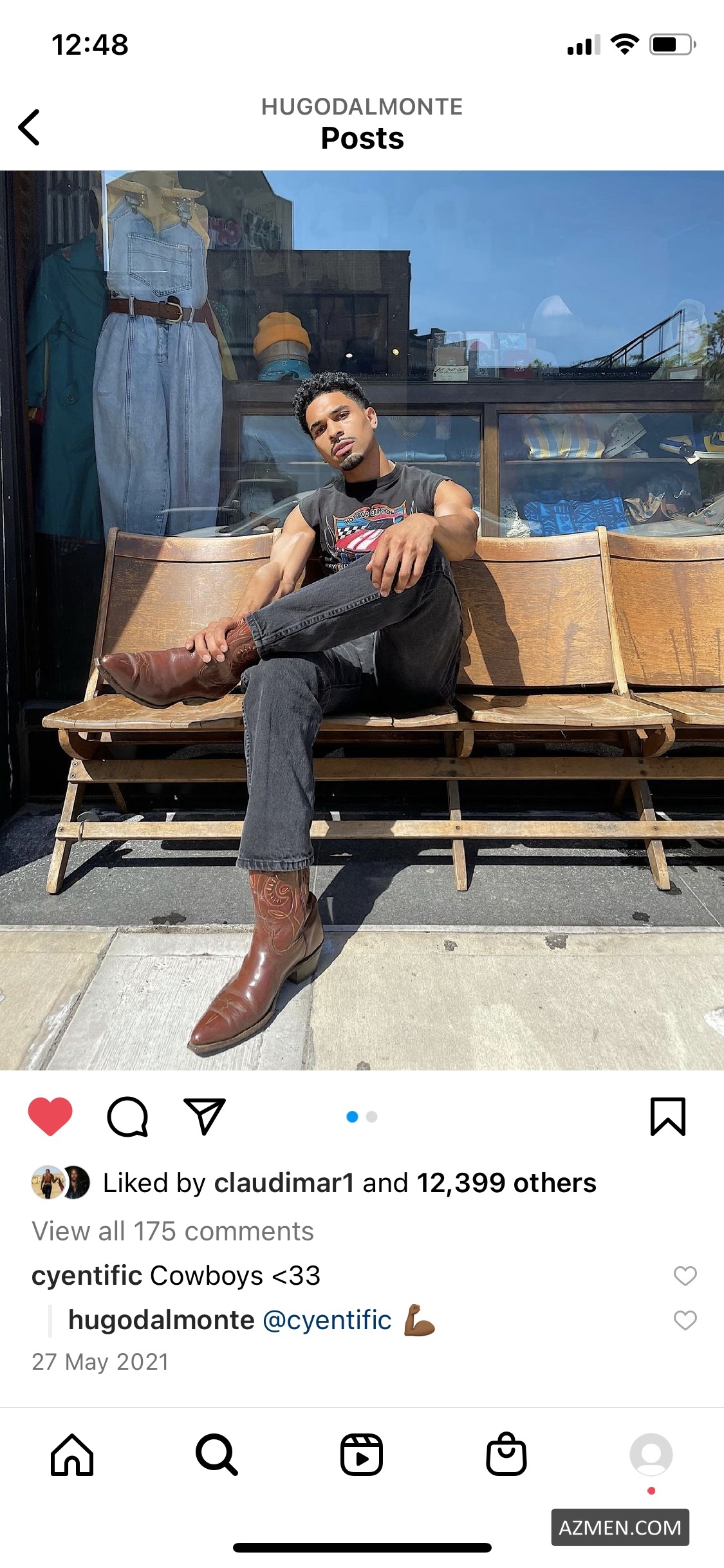Open cyentific's profile from the comment

point(87,1276)
